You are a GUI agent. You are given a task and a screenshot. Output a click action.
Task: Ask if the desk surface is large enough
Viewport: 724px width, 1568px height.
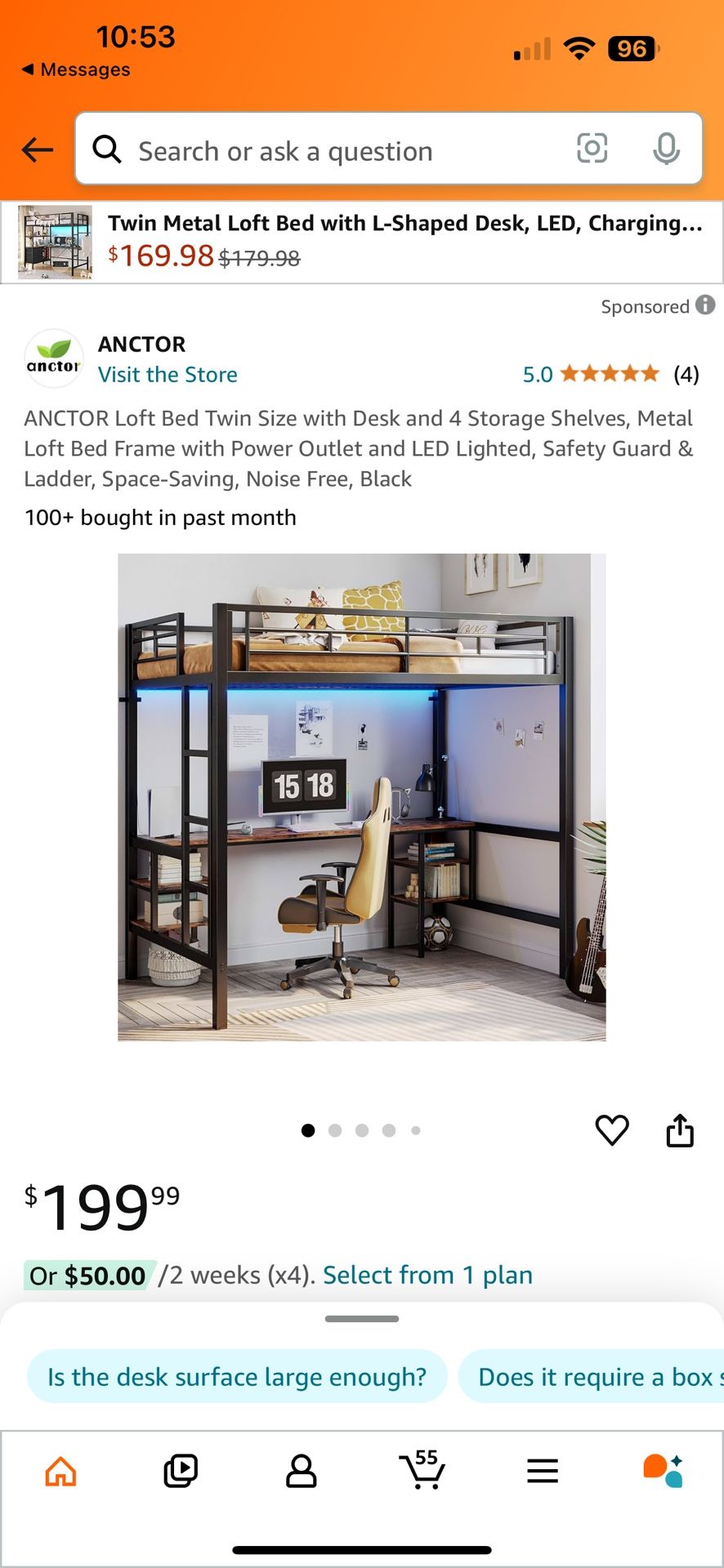click(236, 1376)
